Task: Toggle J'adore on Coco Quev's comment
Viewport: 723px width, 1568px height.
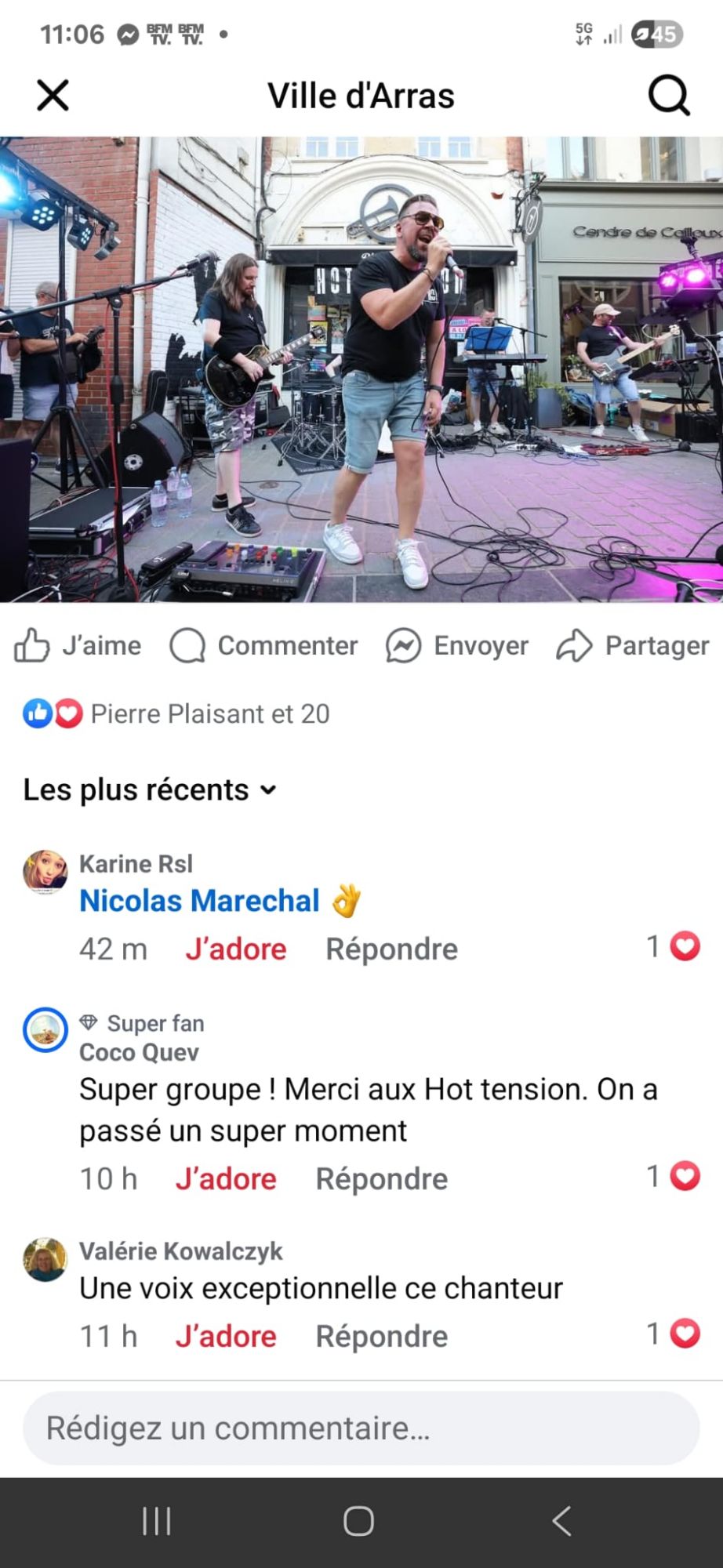Action: pyautogui.click(x=226, y=1178)
